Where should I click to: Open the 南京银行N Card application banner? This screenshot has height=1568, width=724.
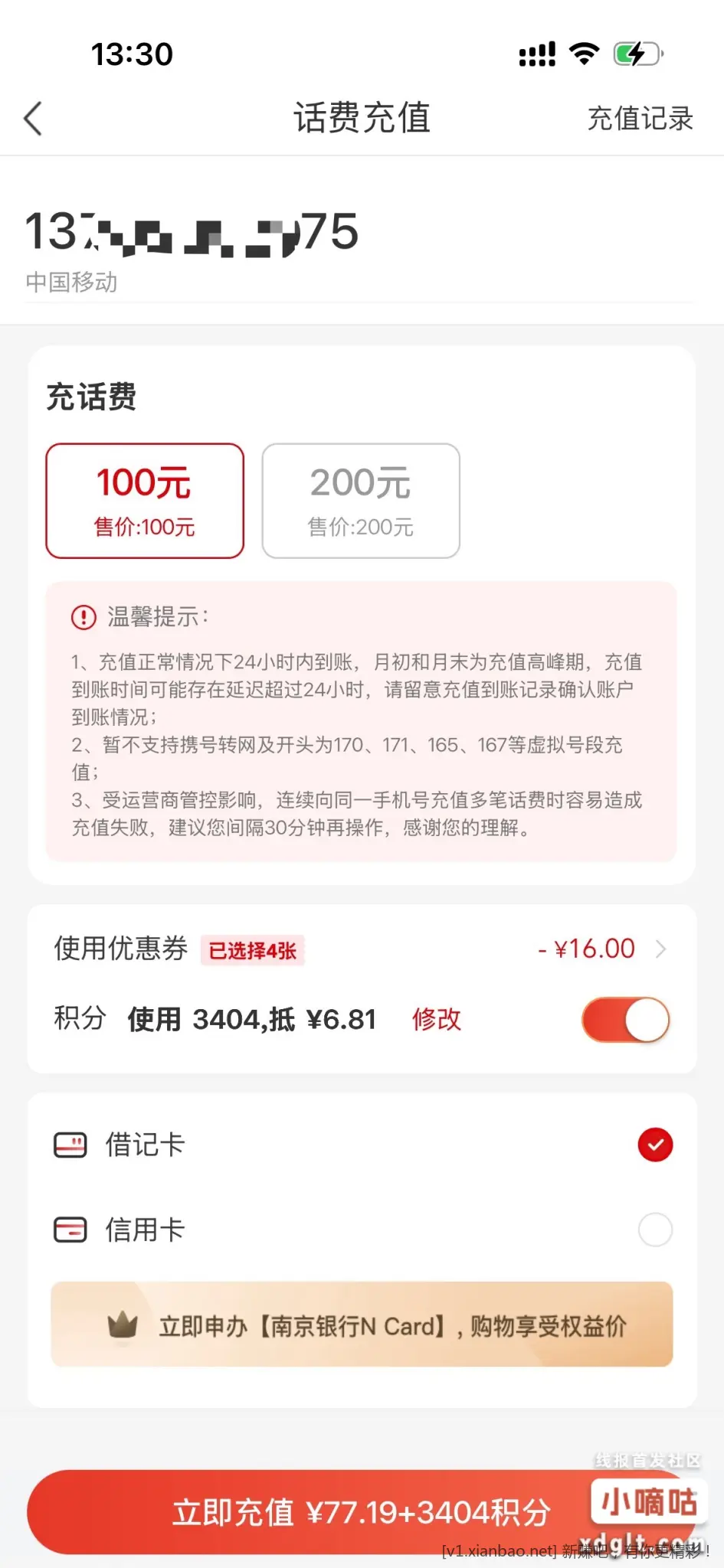[x=362, y=1325]
